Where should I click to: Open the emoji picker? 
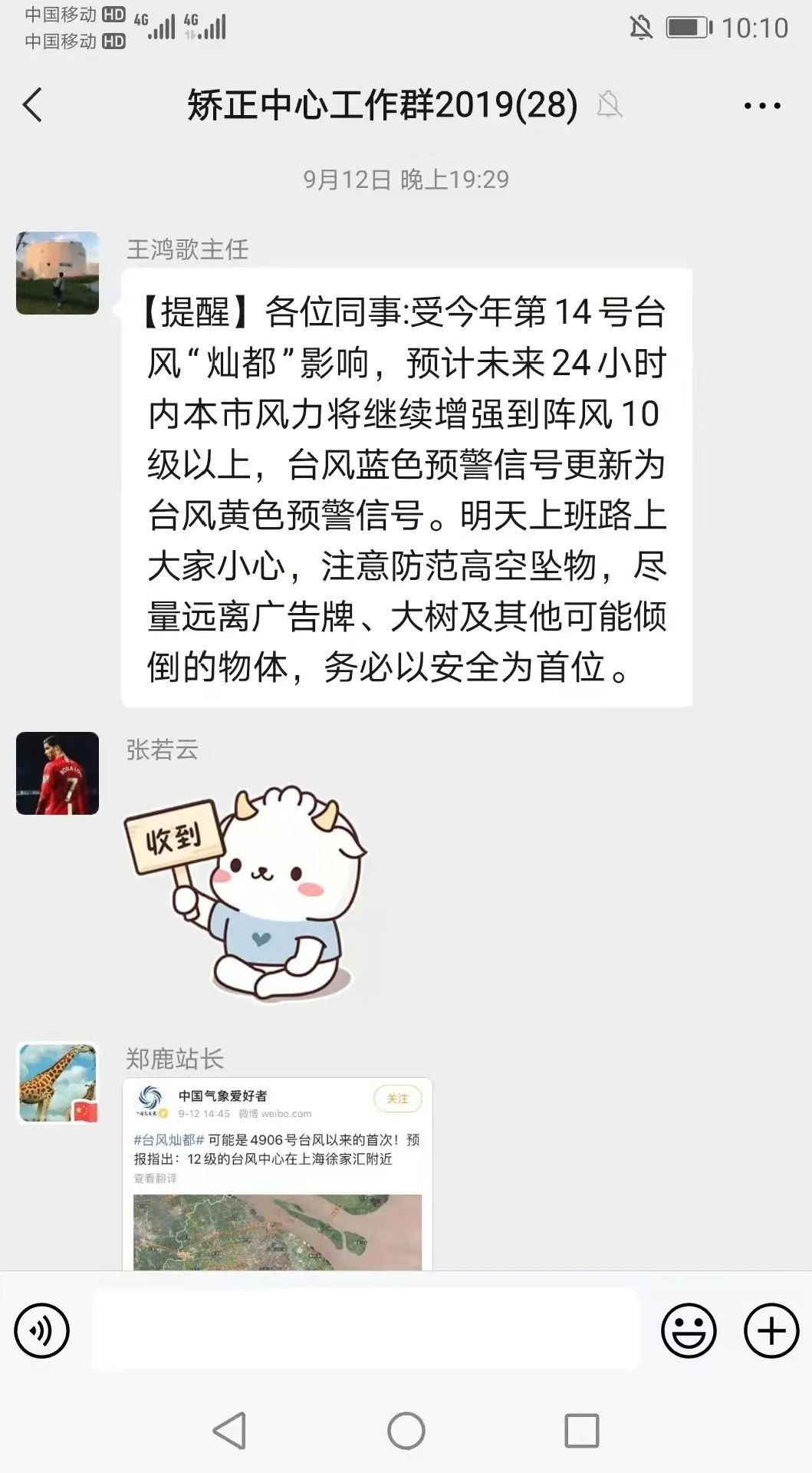[689, 1330]
